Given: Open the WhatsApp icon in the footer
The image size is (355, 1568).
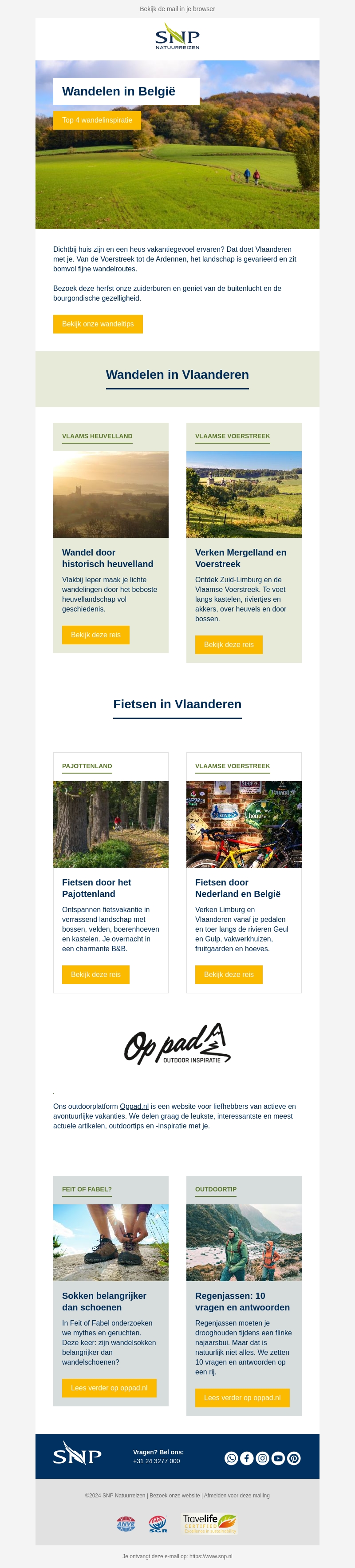Looking at the screenshot, I should [231, 1458].
